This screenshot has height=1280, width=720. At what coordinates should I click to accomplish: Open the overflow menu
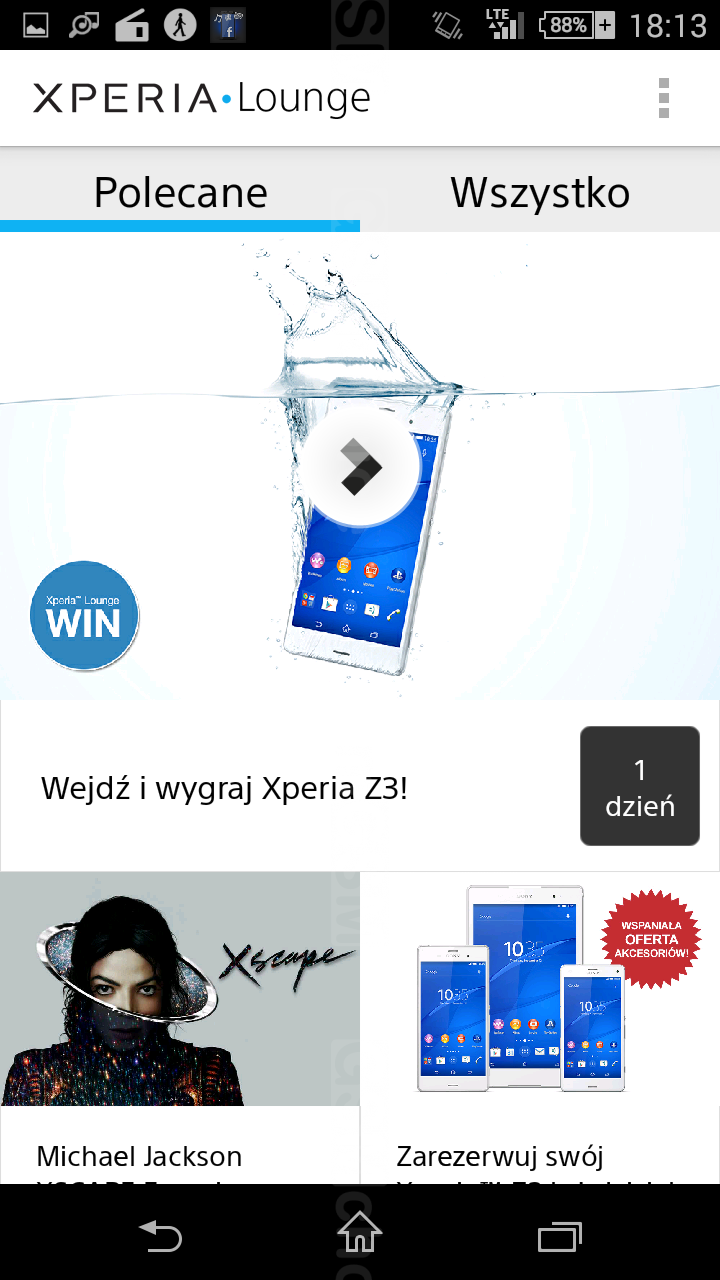click(x=664, y=98)
